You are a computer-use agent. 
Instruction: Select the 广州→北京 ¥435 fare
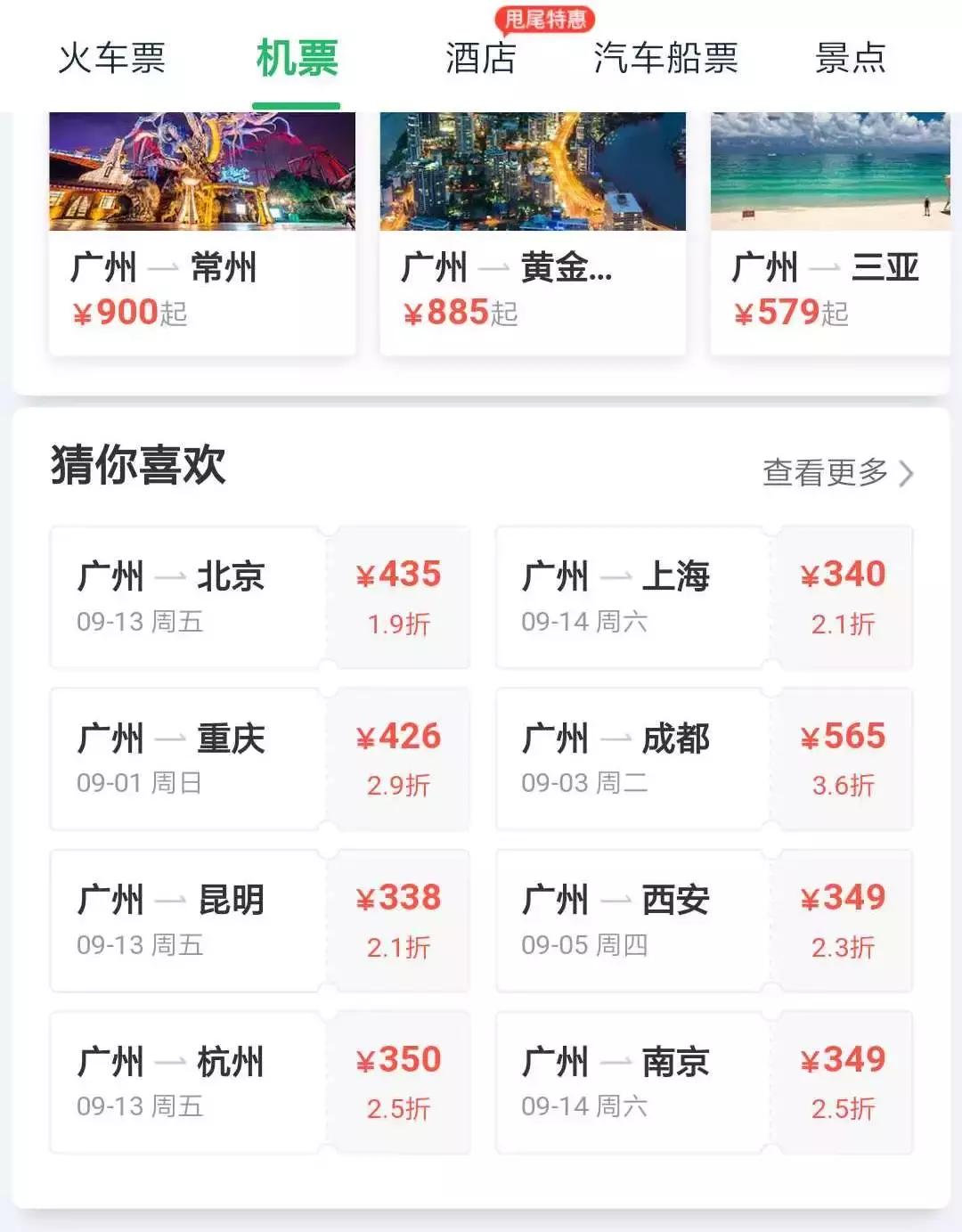pos(261,598)
